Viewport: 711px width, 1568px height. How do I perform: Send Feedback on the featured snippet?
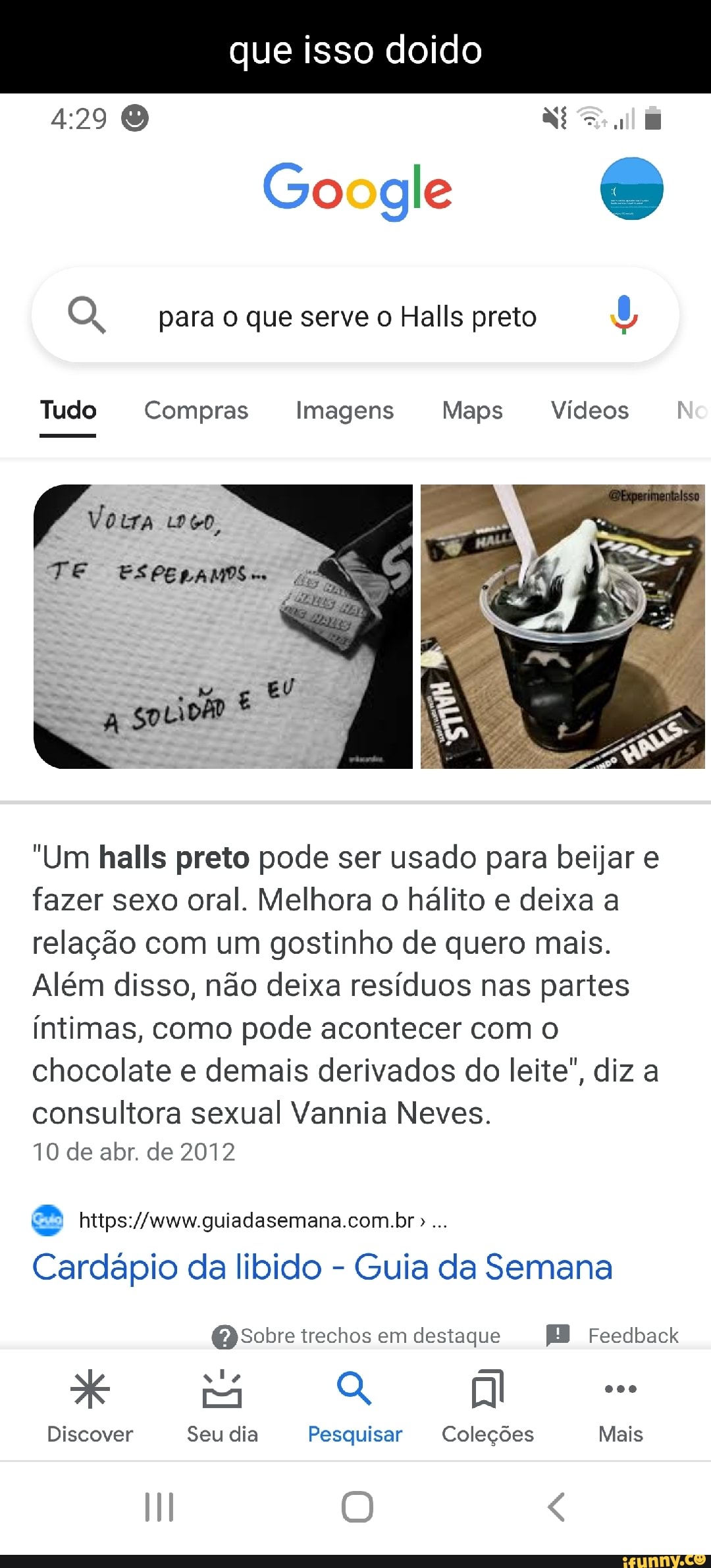point(614,1336)
